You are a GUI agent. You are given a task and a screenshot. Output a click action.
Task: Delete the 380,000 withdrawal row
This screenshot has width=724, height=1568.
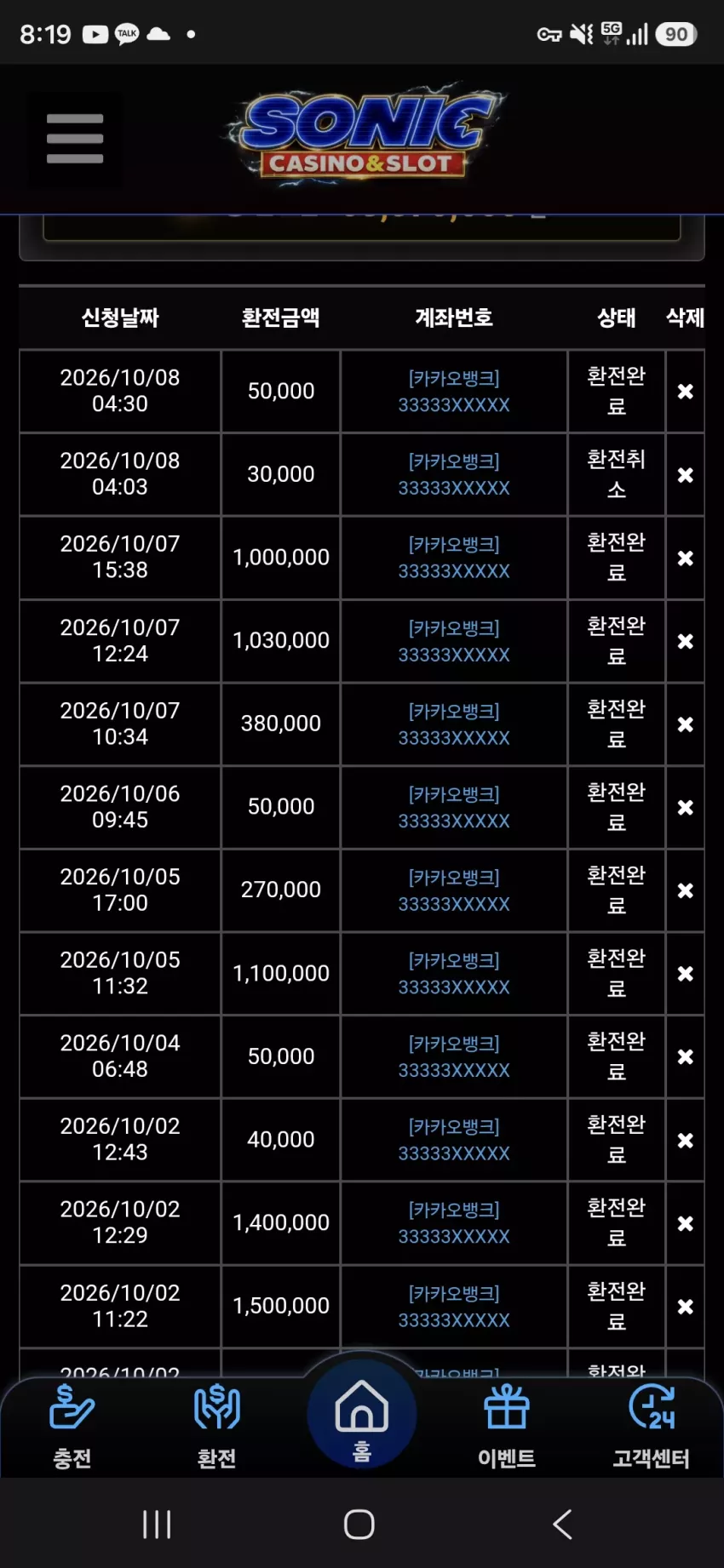point(685,724)
